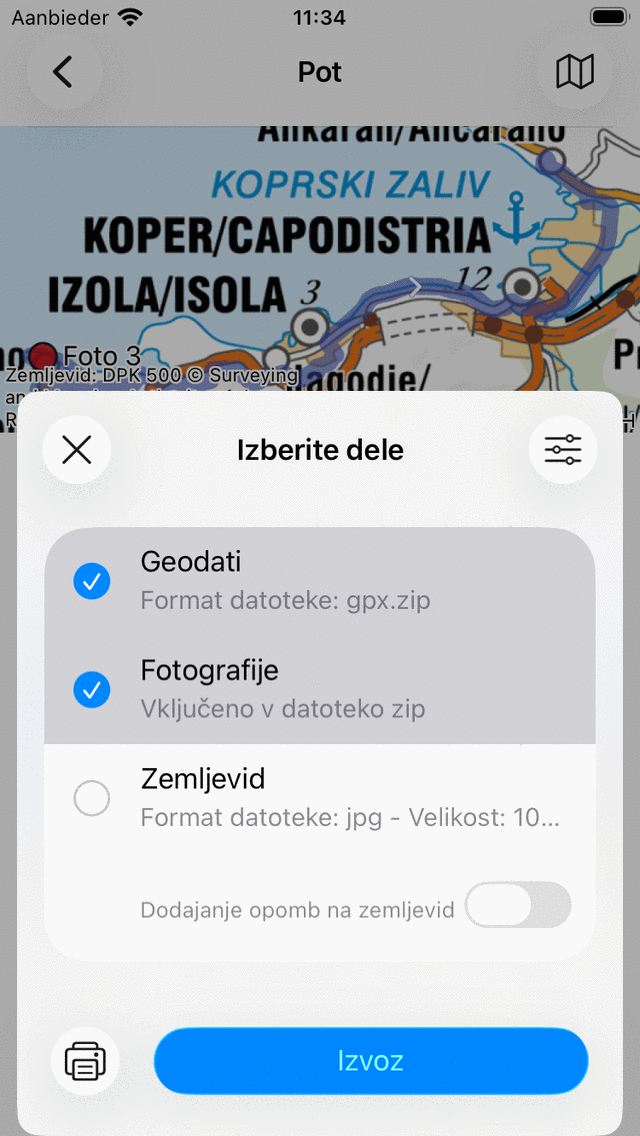Open export settings sliders icon
Image resolution: width=640 pixels, height=1136 pixels.
click(563, 450)
